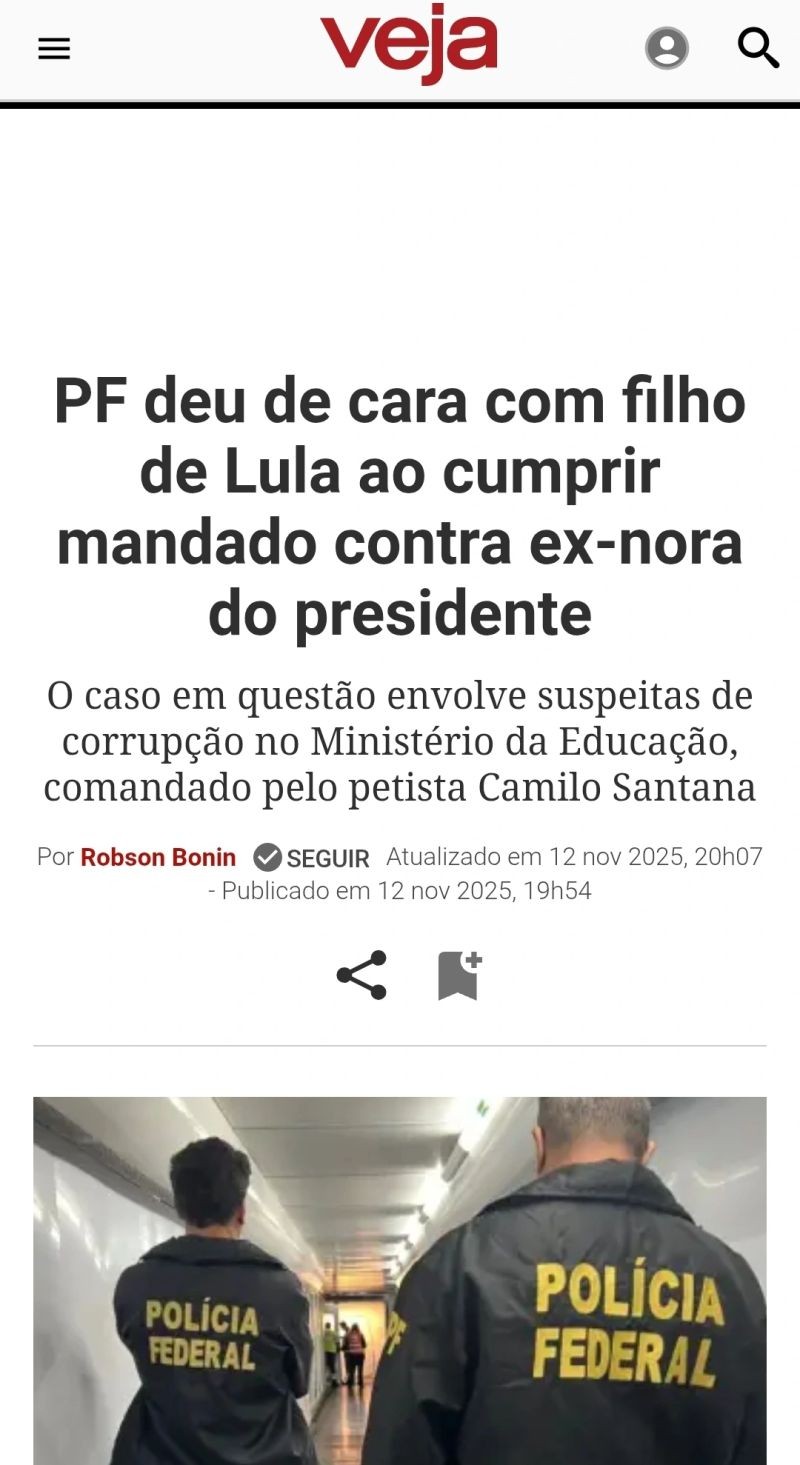Viewport: 800px width, 1465px height.
Task: Open the hamburger navigation menu
Action: [54, 49]
